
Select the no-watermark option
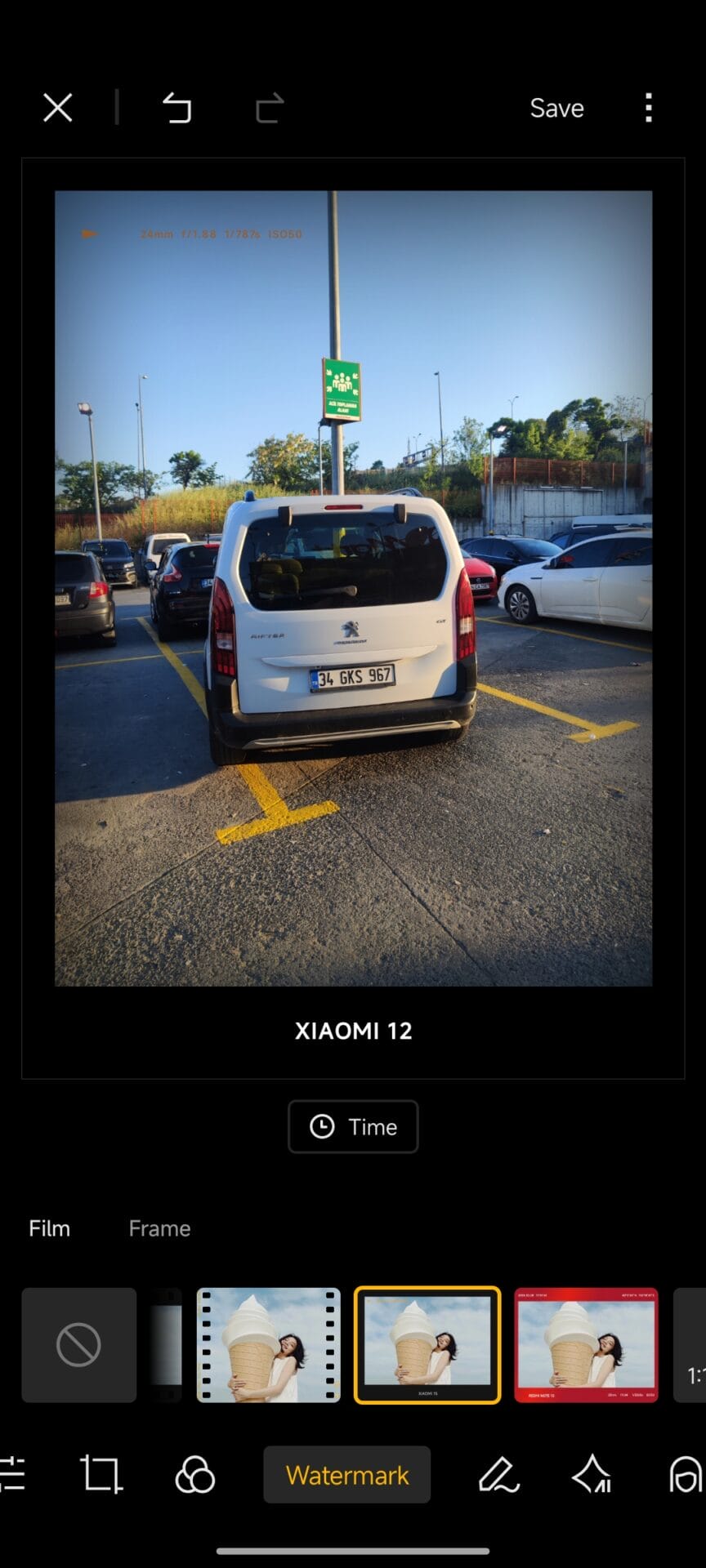[x=78, y=1345]
